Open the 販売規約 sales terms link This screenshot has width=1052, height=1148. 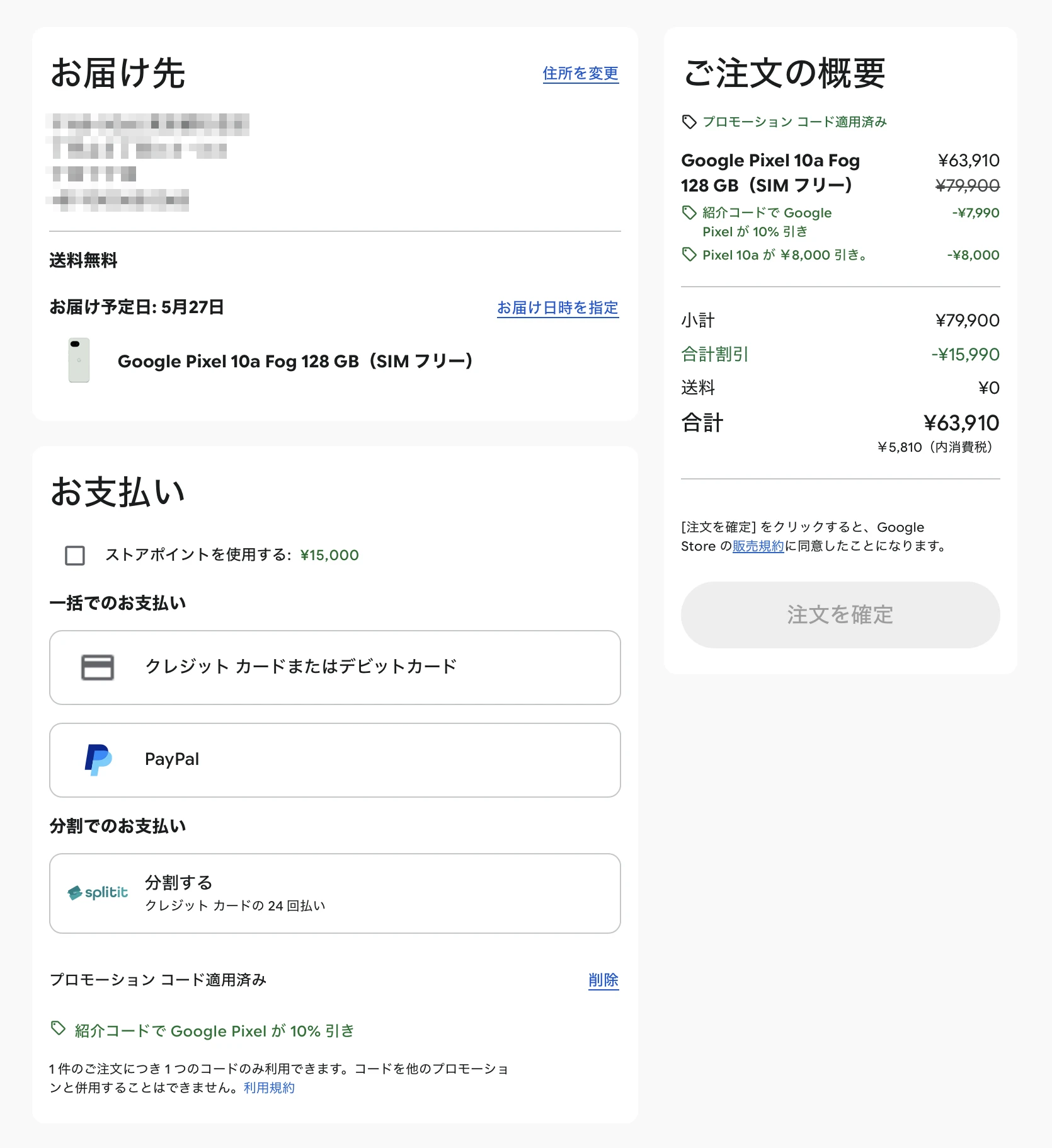tap(758, 546)
